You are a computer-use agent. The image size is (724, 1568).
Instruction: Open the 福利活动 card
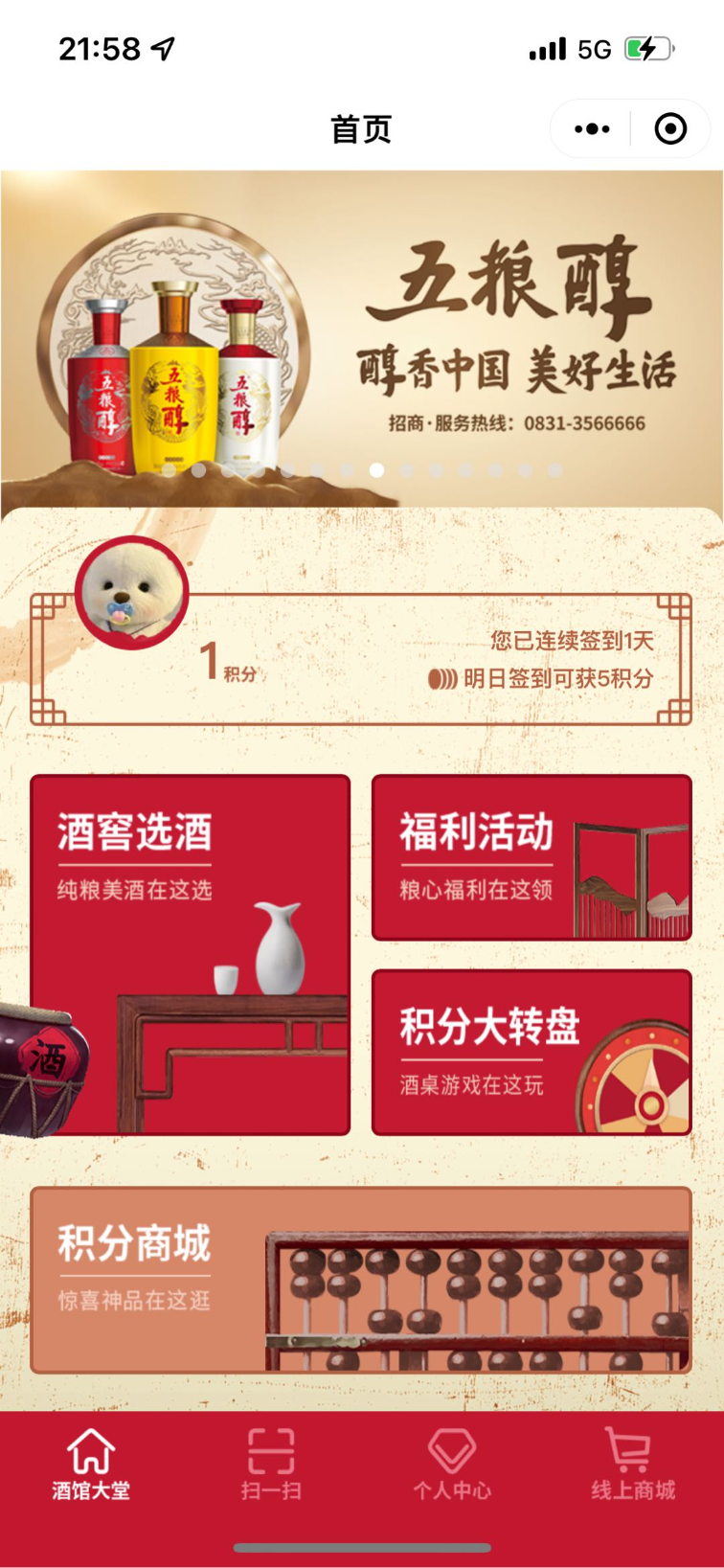(x=531, y=857)
